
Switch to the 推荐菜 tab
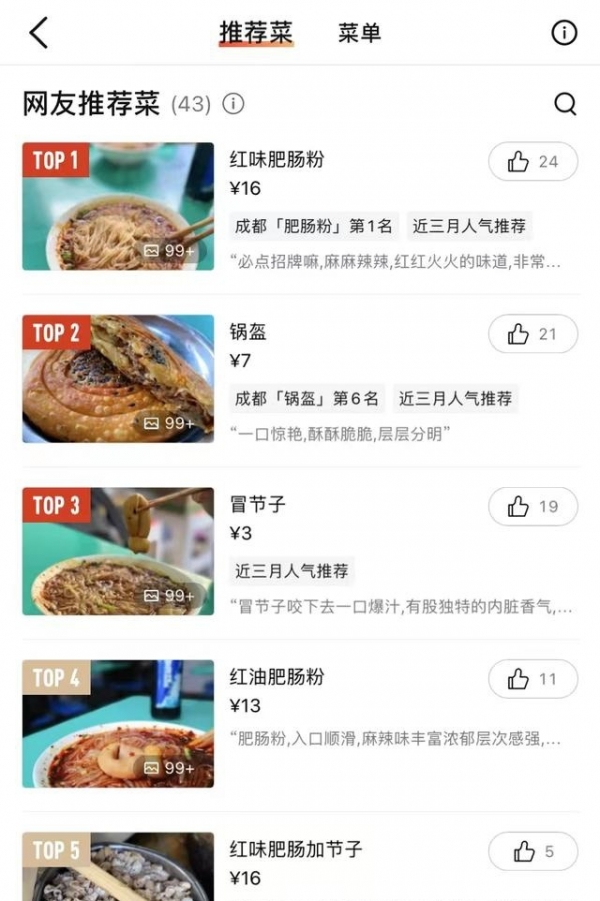tap(256, 33)
